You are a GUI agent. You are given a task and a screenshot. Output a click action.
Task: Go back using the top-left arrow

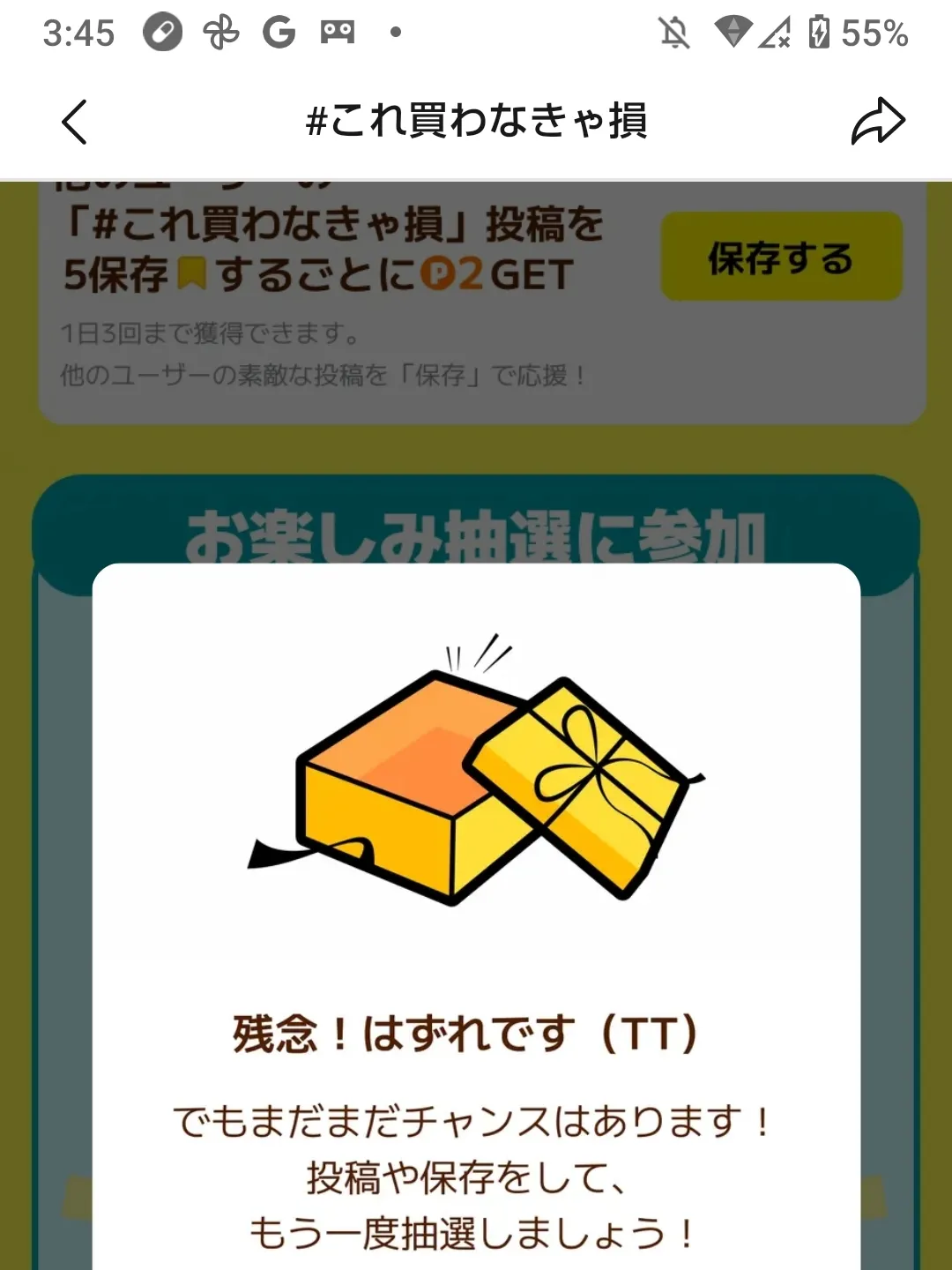click(75, 122)
